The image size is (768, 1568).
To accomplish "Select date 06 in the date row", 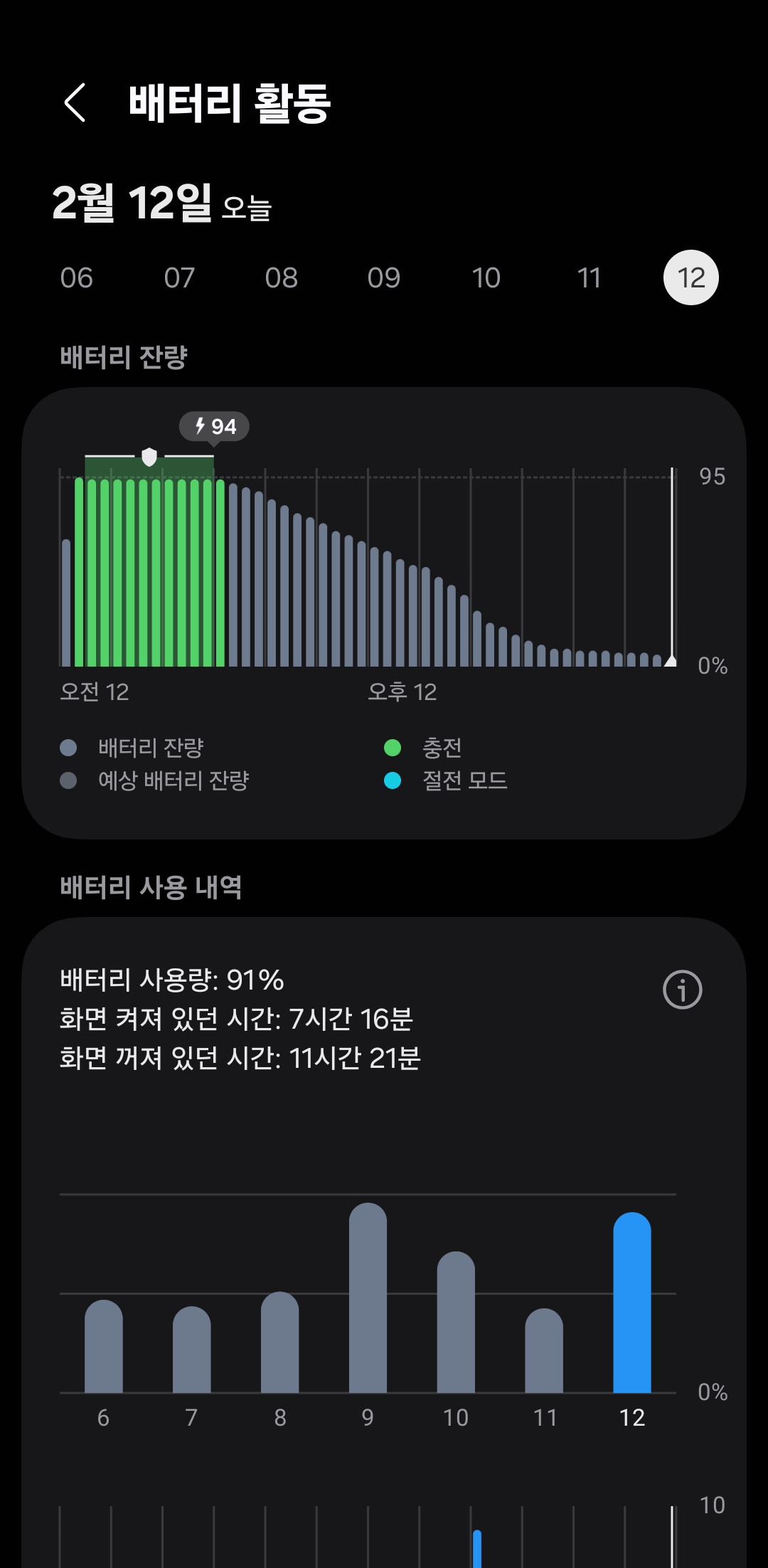I will (x=77, y=277).
